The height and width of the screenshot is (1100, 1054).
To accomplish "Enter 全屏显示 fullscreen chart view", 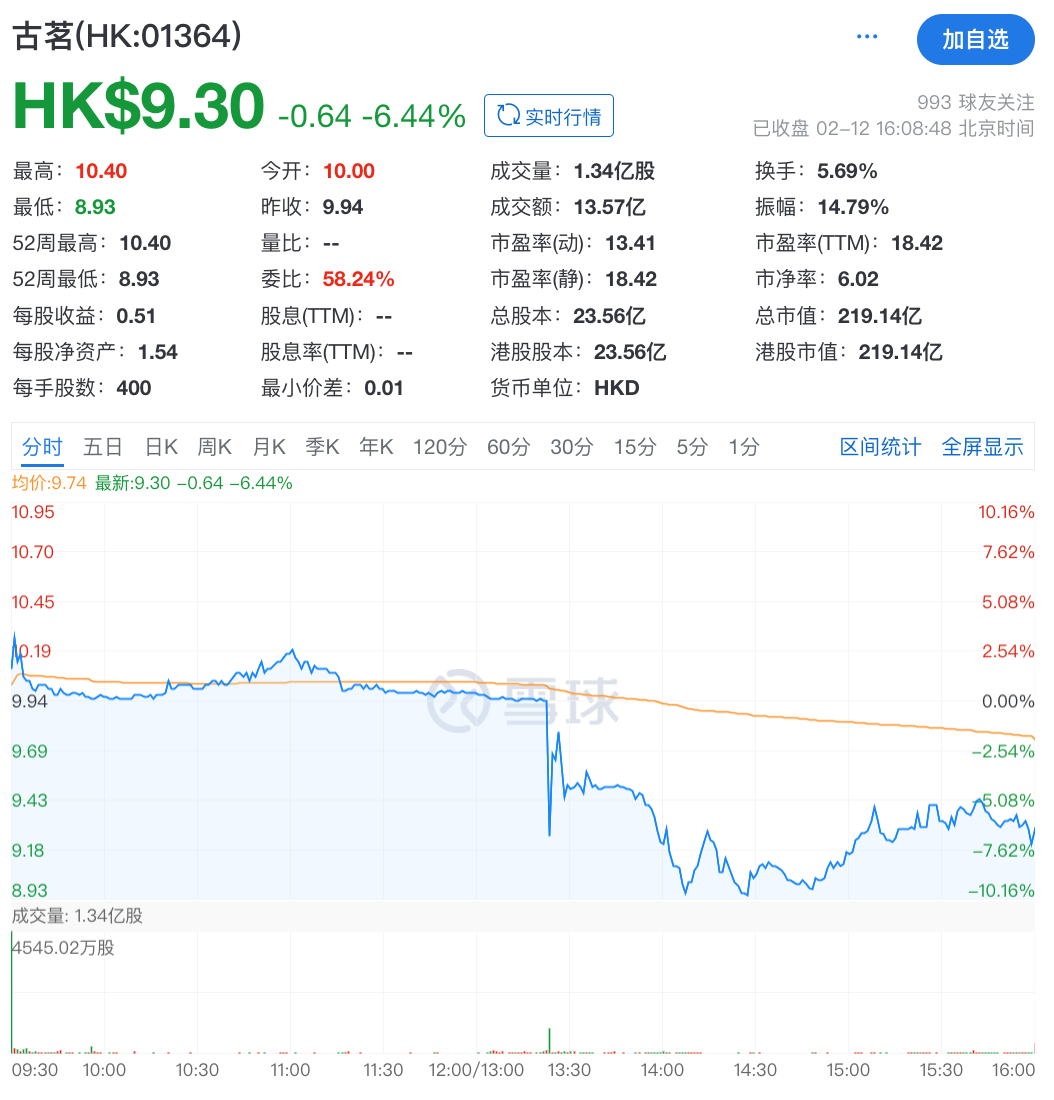I will 982,447.
